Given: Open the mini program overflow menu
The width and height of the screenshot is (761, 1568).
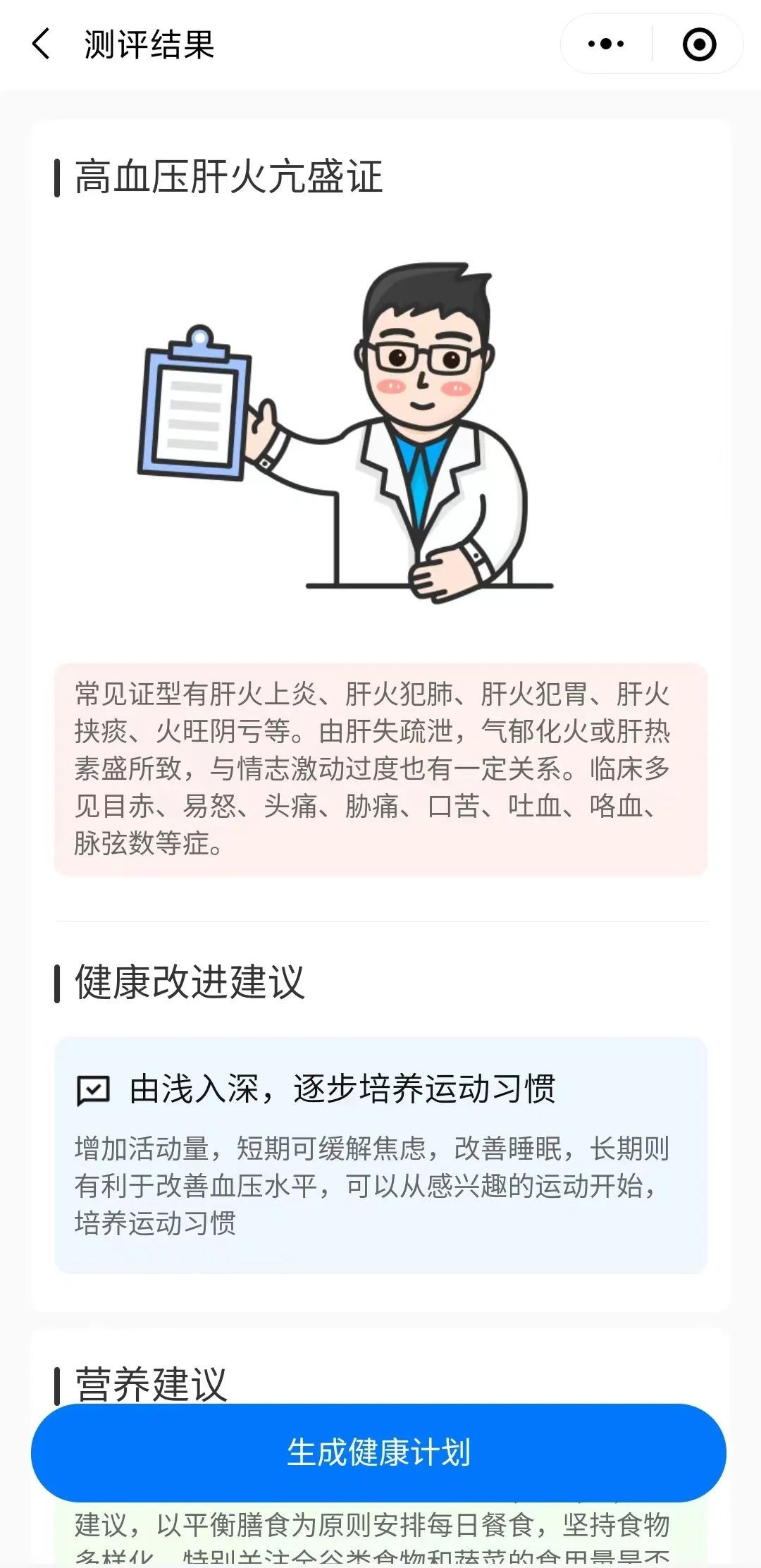Looking at the screenshot, I should (x=606, y=44).
